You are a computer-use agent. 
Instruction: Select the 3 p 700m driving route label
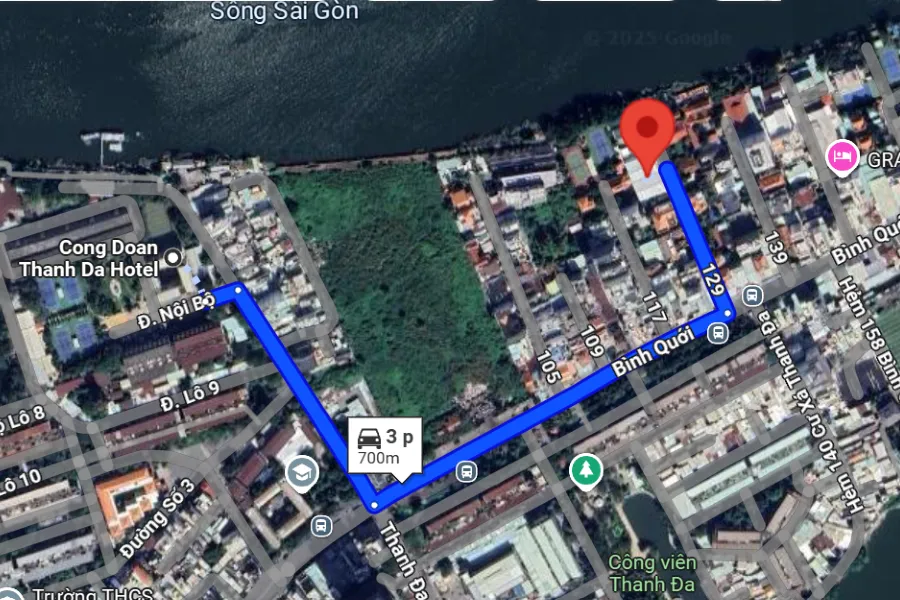pos(385,447)
